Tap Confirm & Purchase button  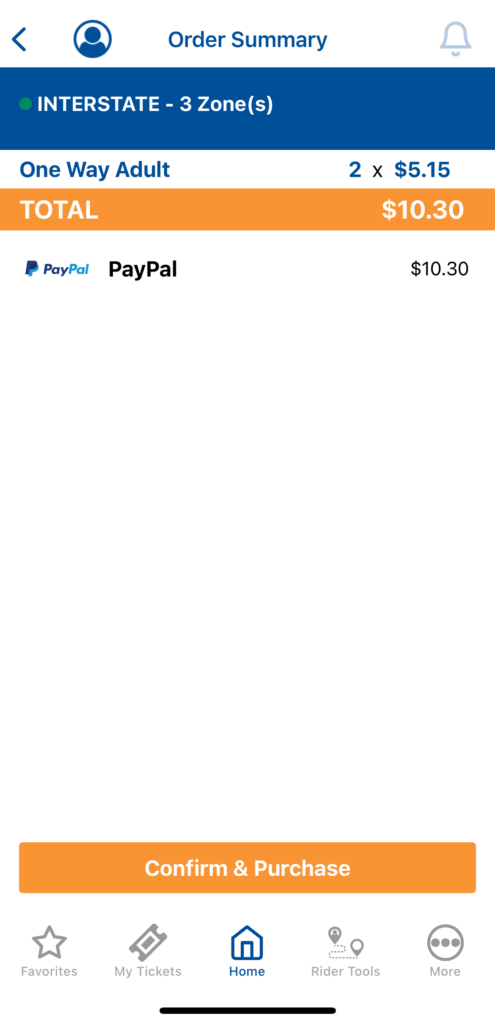(x=248, y=867)
